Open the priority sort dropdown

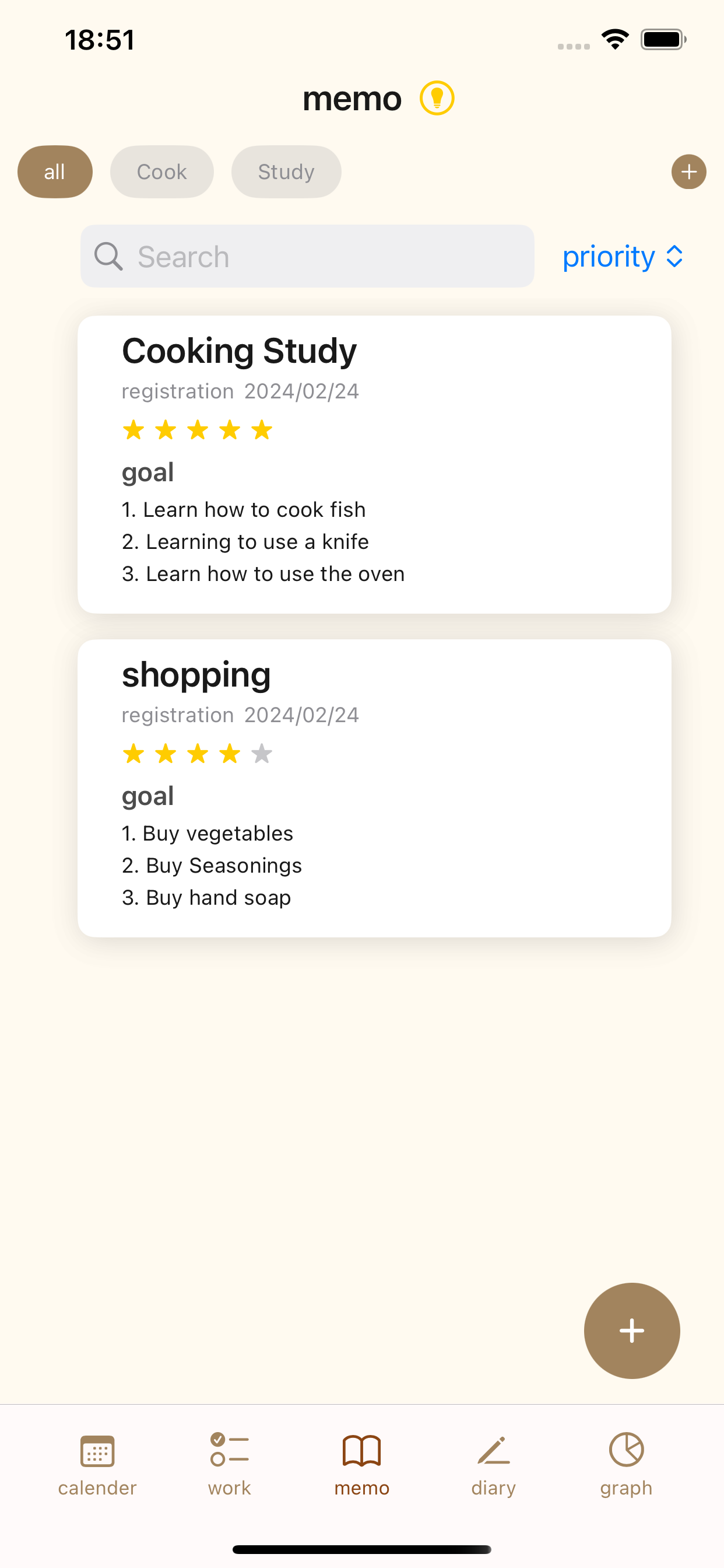pos(623,256)
